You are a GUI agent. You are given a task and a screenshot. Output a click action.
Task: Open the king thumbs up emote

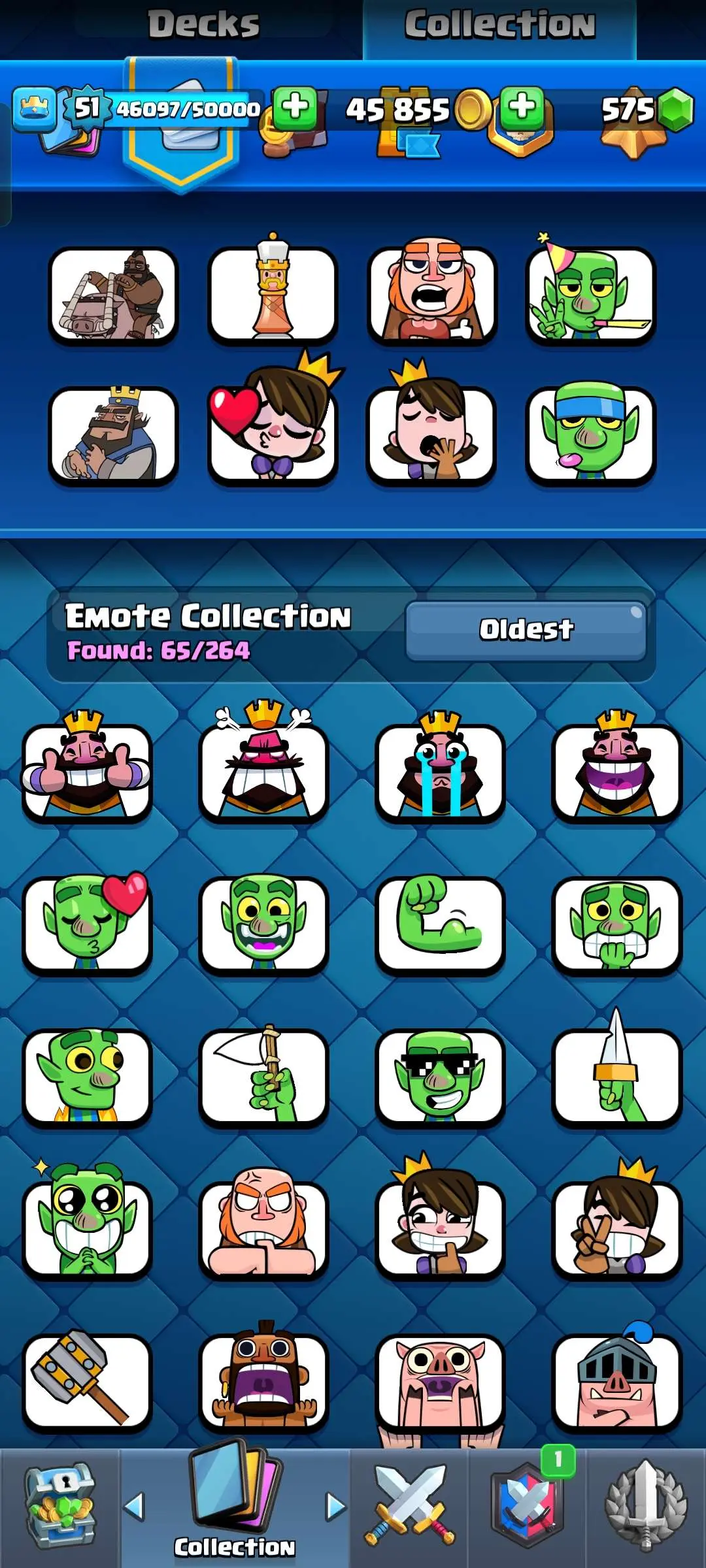[87, 771]
